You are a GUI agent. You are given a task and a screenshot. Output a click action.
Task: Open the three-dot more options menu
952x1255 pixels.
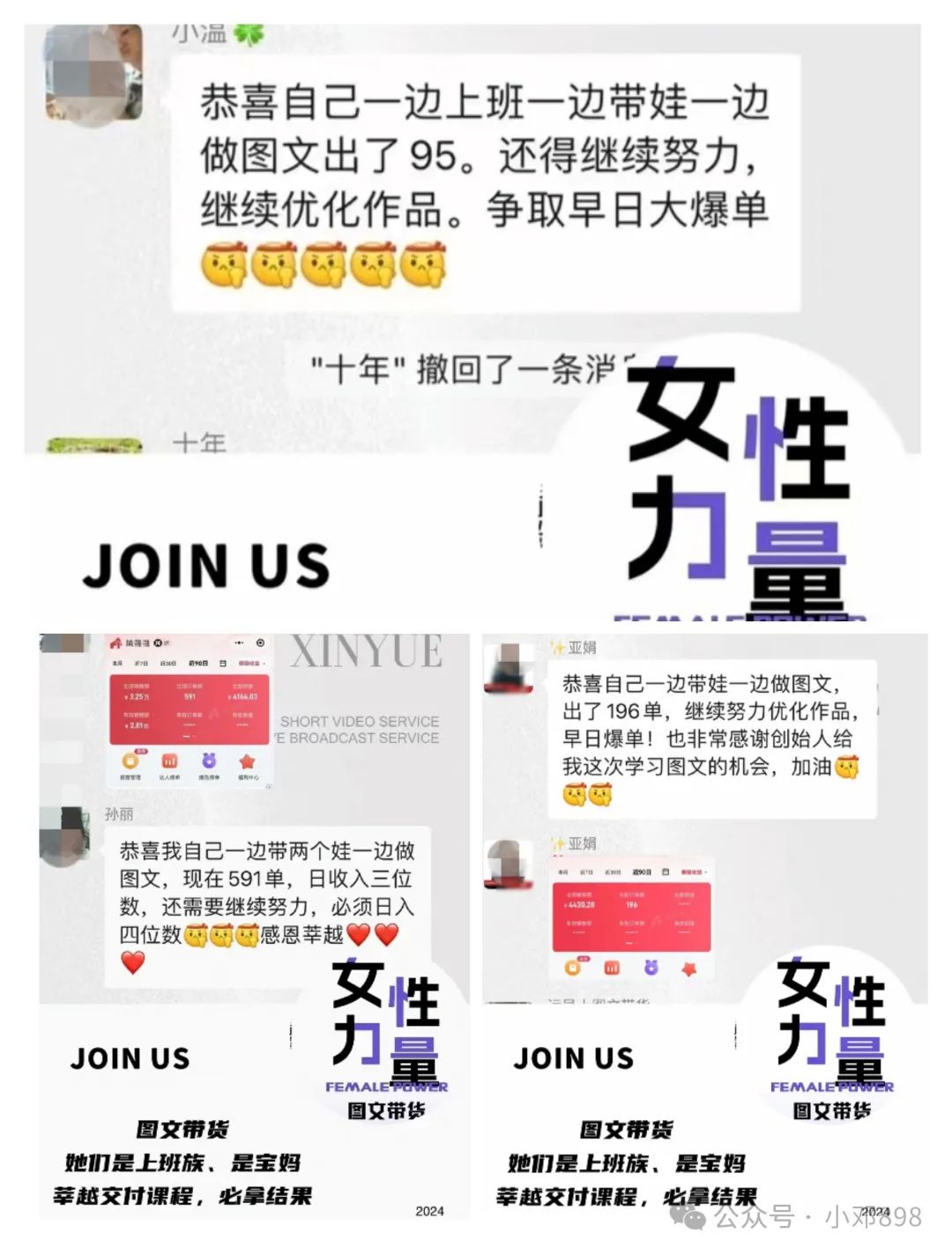pos(239,642)
